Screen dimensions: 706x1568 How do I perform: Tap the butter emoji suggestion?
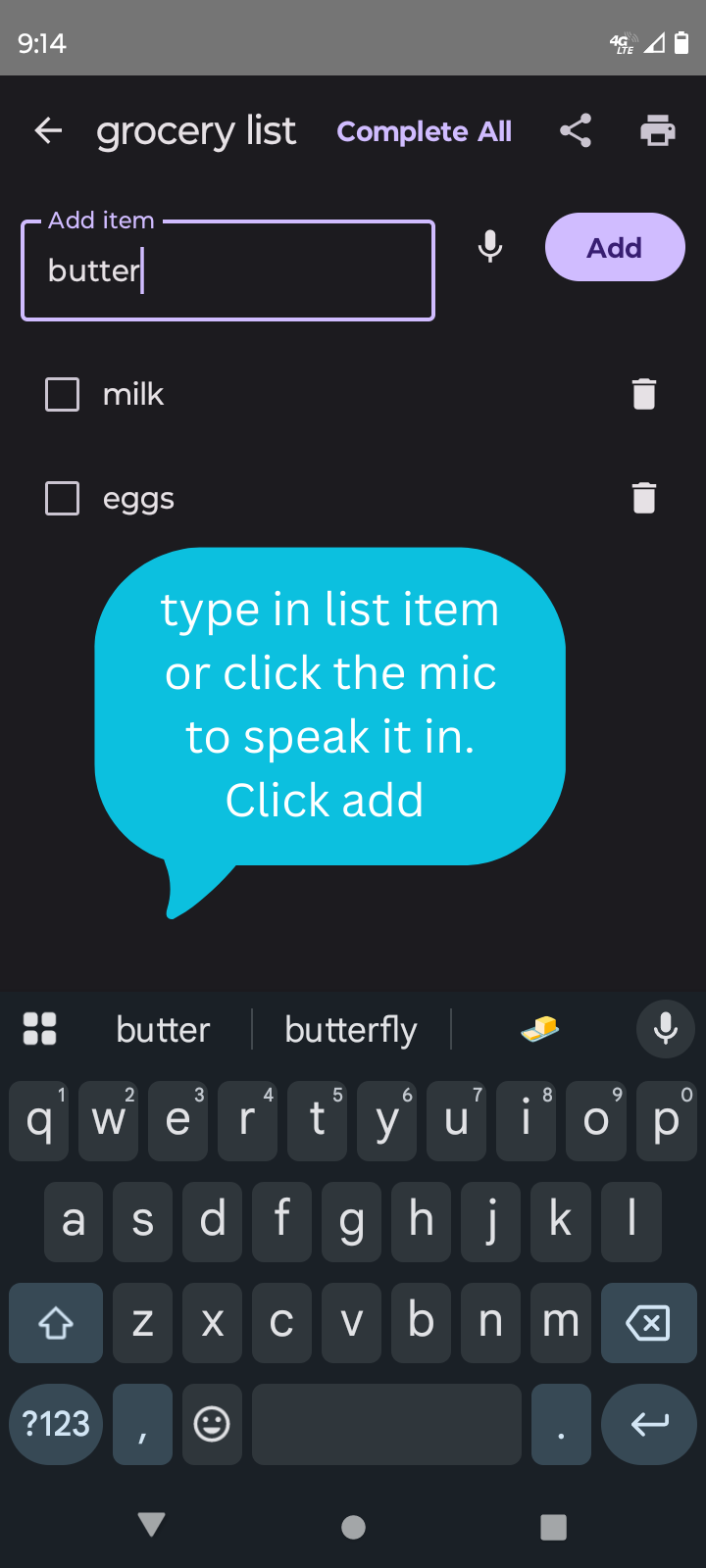[x=538, y=1029]
